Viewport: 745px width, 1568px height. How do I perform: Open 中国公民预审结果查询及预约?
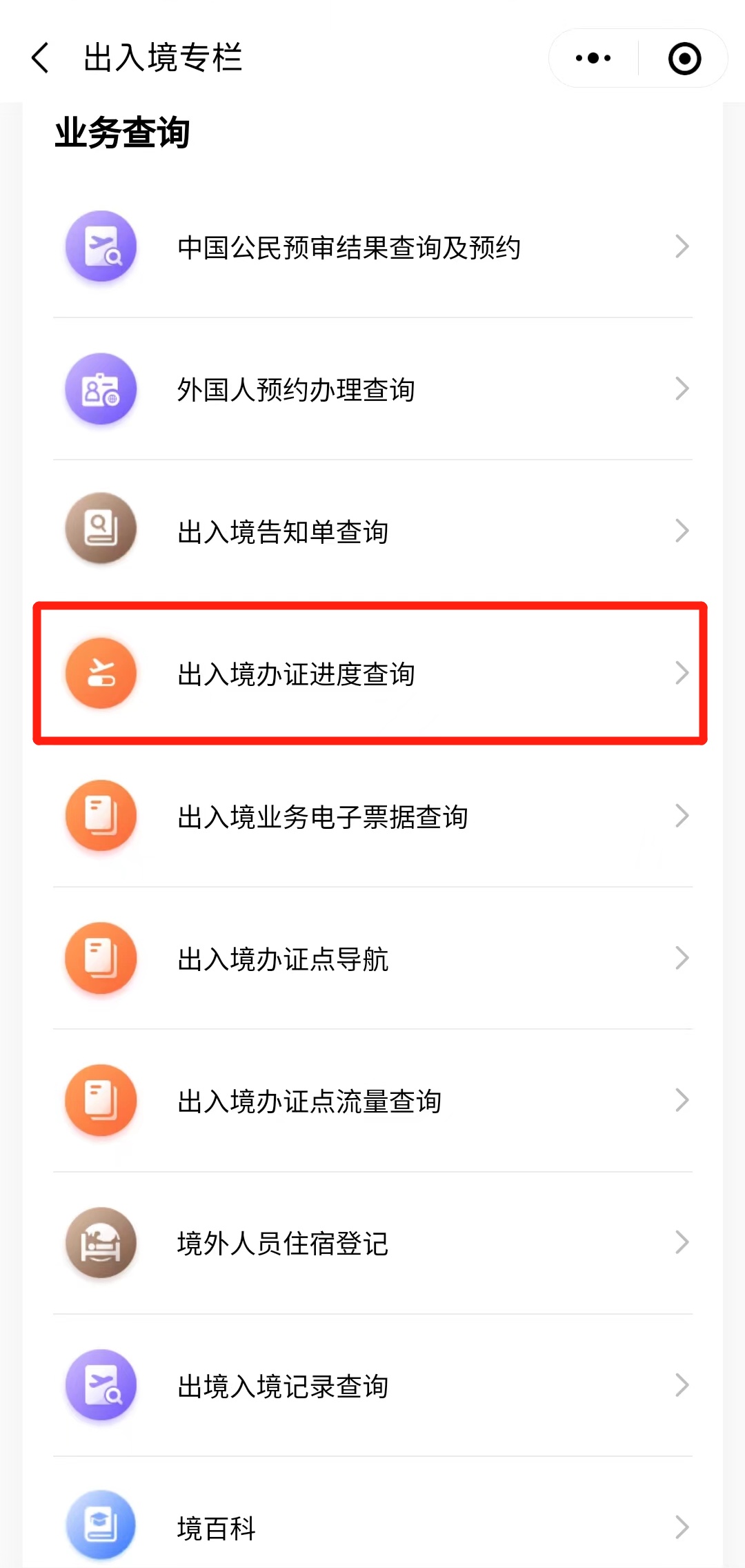(x=372, y=247)
